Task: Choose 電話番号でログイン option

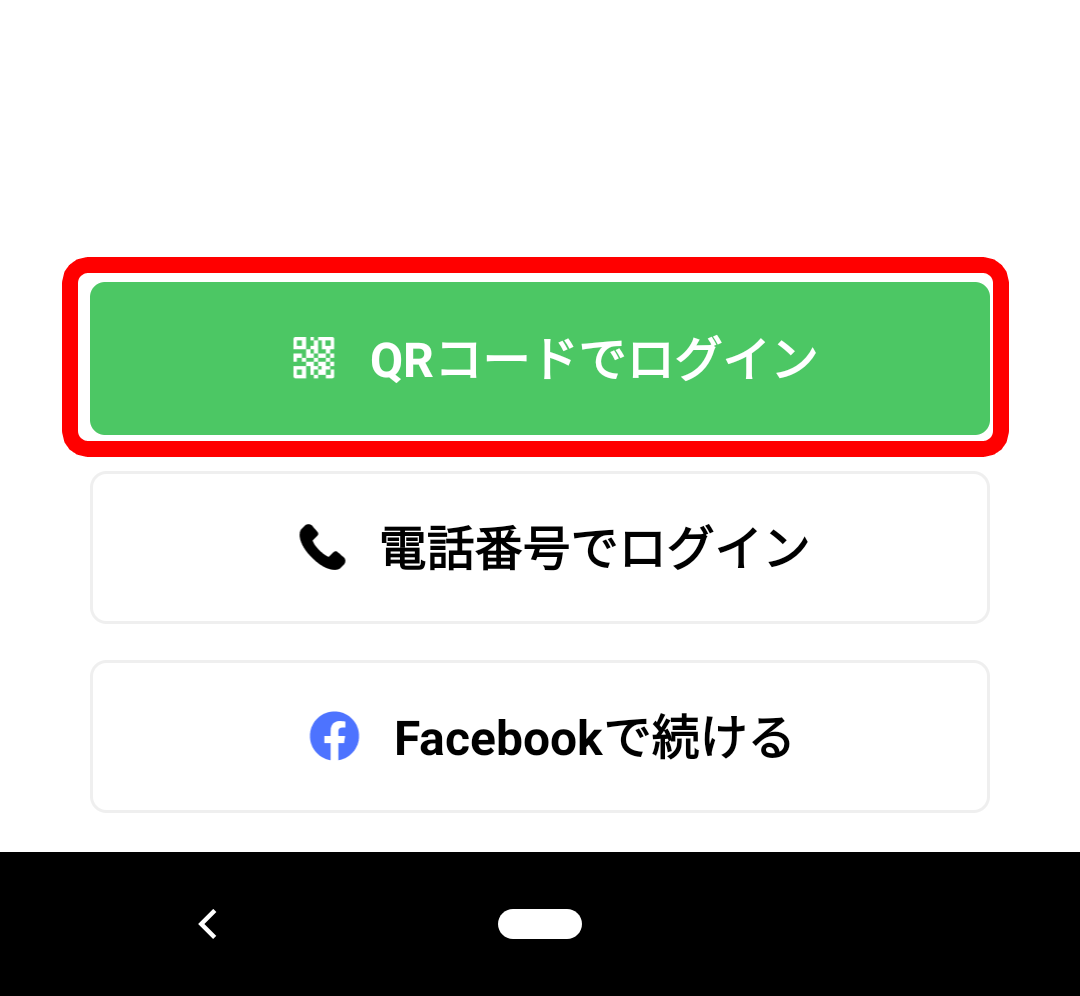Action: pos(540,547)
